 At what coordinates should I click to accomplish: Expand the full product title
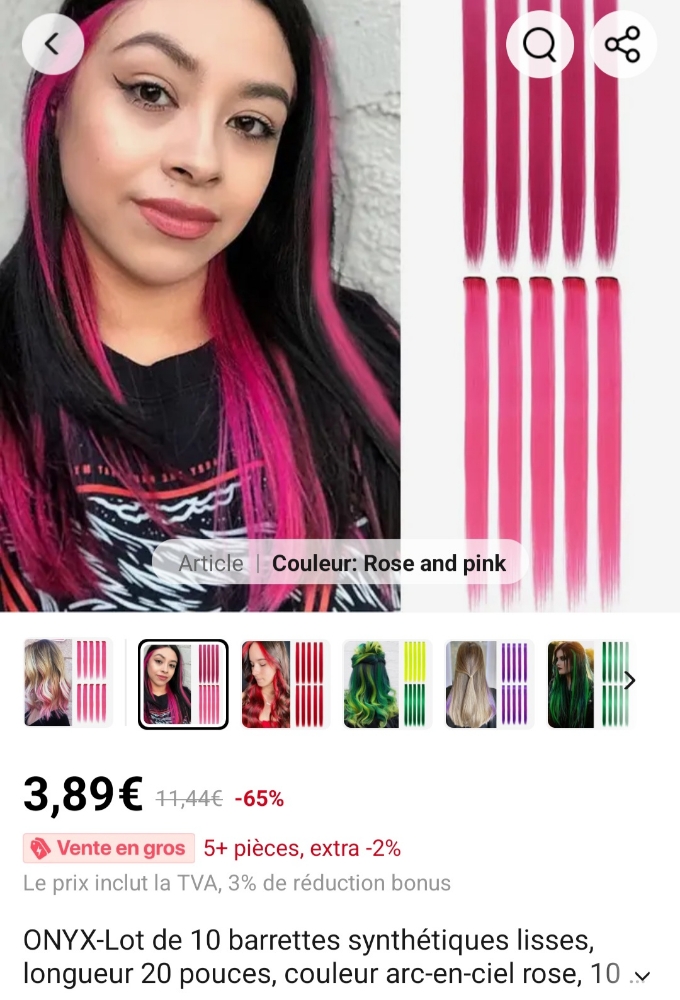[x=643, y=976]
